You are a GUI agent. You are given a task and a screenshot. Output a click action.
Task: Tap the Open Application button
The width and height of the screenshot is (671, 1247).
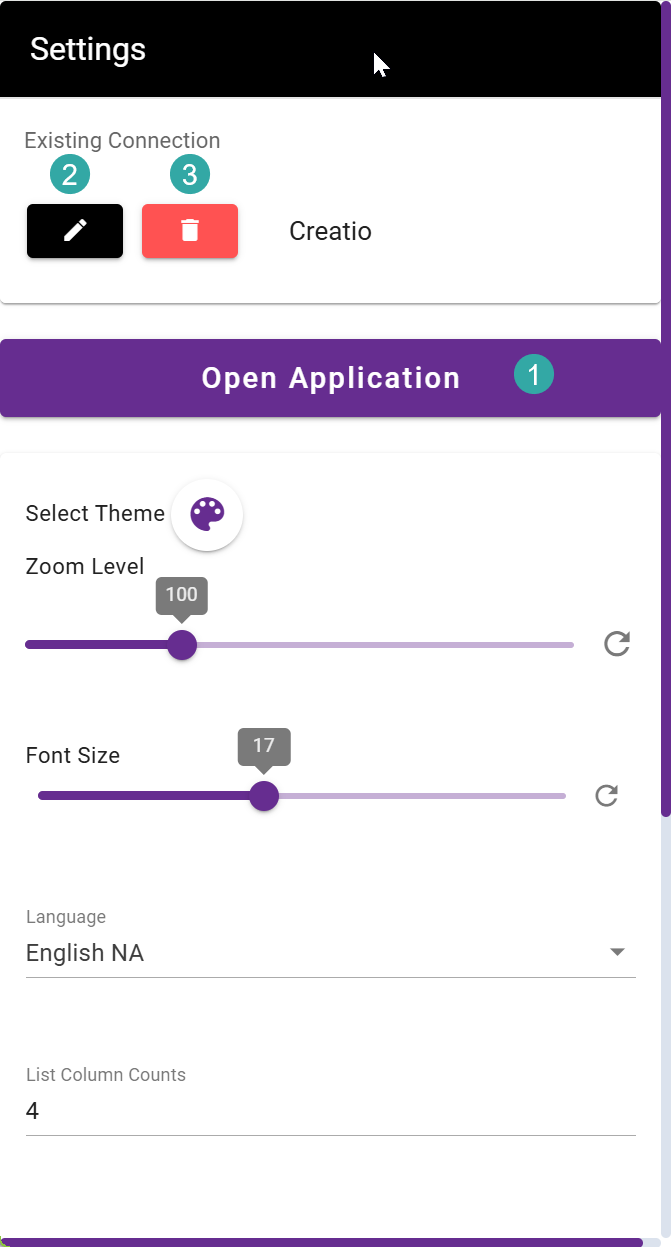pos(330,378)
